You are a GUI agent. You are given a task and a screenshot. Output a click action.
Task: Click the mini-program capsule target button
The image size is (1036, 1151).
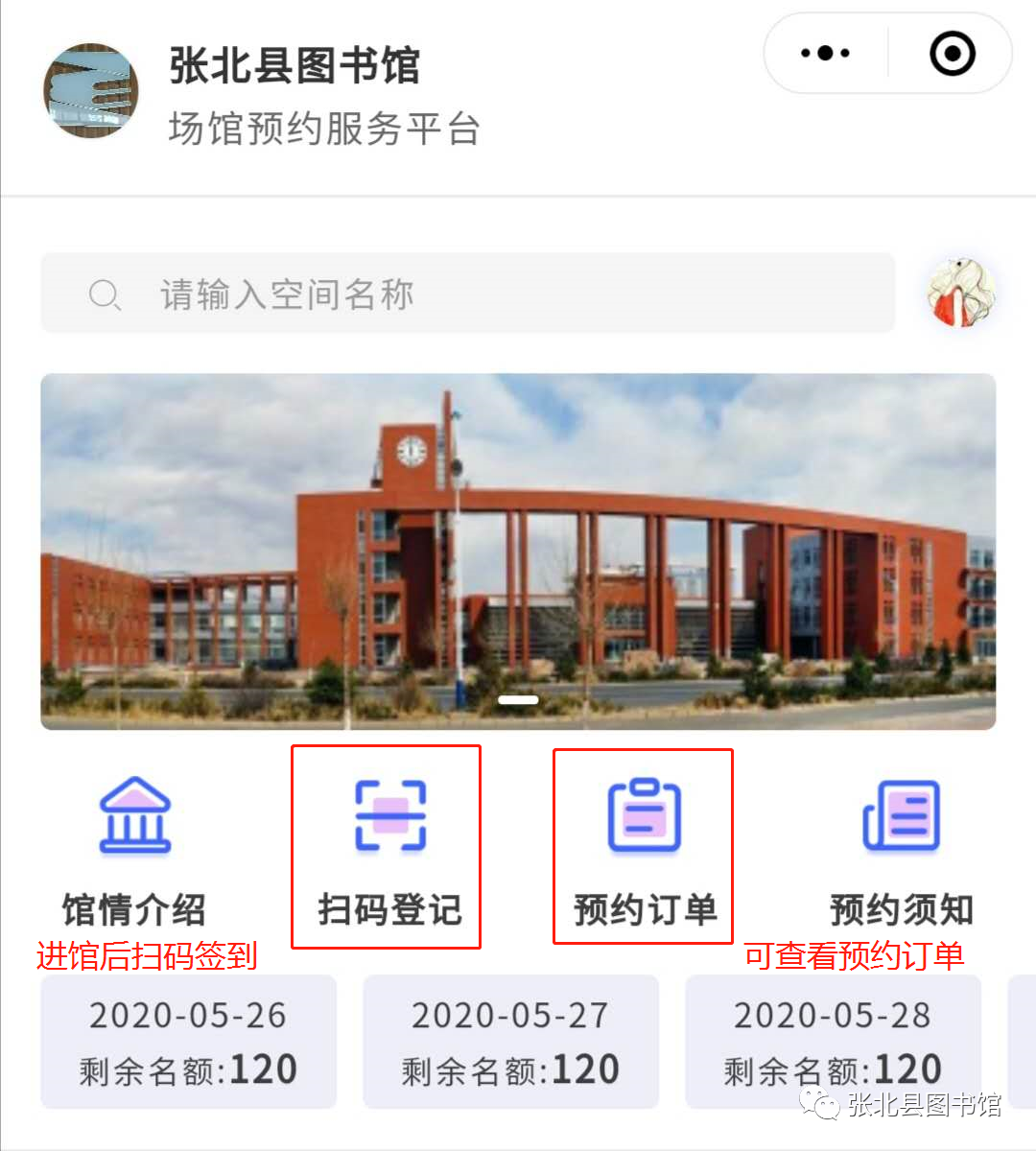(951, 54)
